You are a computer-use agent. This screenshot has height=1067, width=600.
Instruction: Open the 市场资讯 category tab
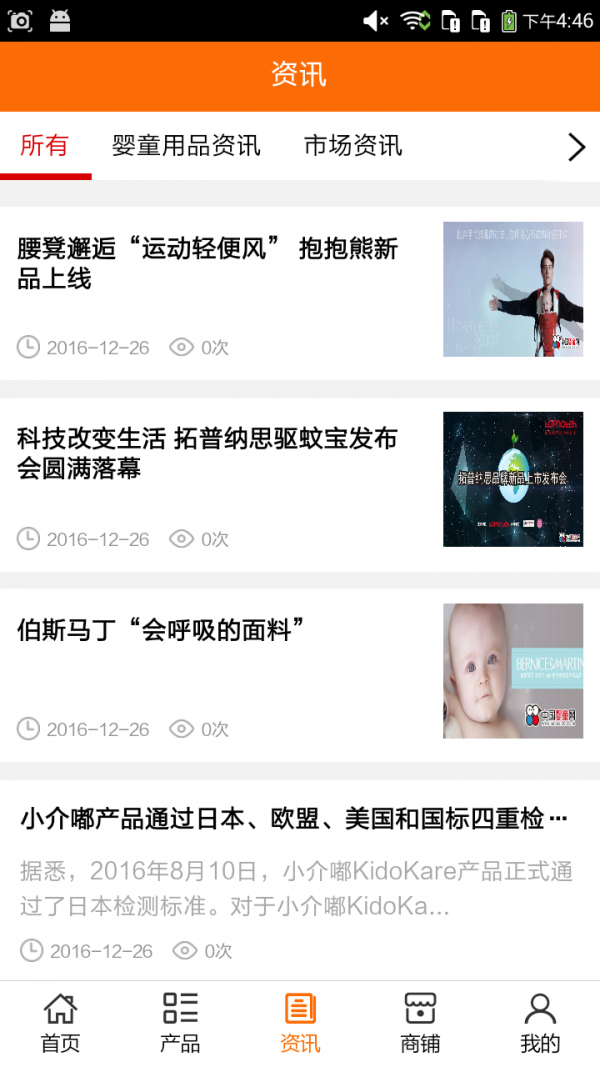[353, 146]
